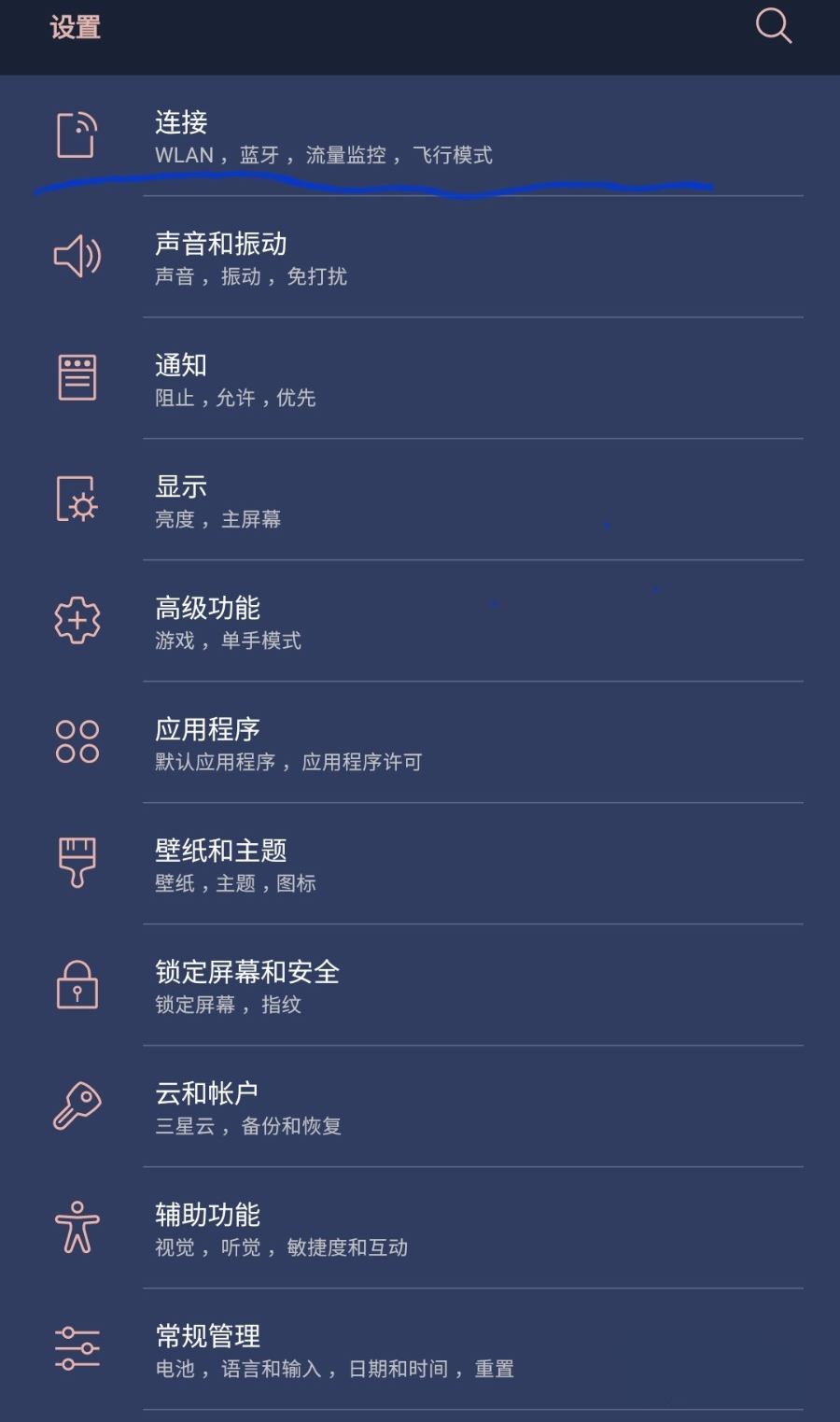Tap the padlock icon for 锁定屏幕和安全
The image size is (840, 1422).
[x=77, y=985]
